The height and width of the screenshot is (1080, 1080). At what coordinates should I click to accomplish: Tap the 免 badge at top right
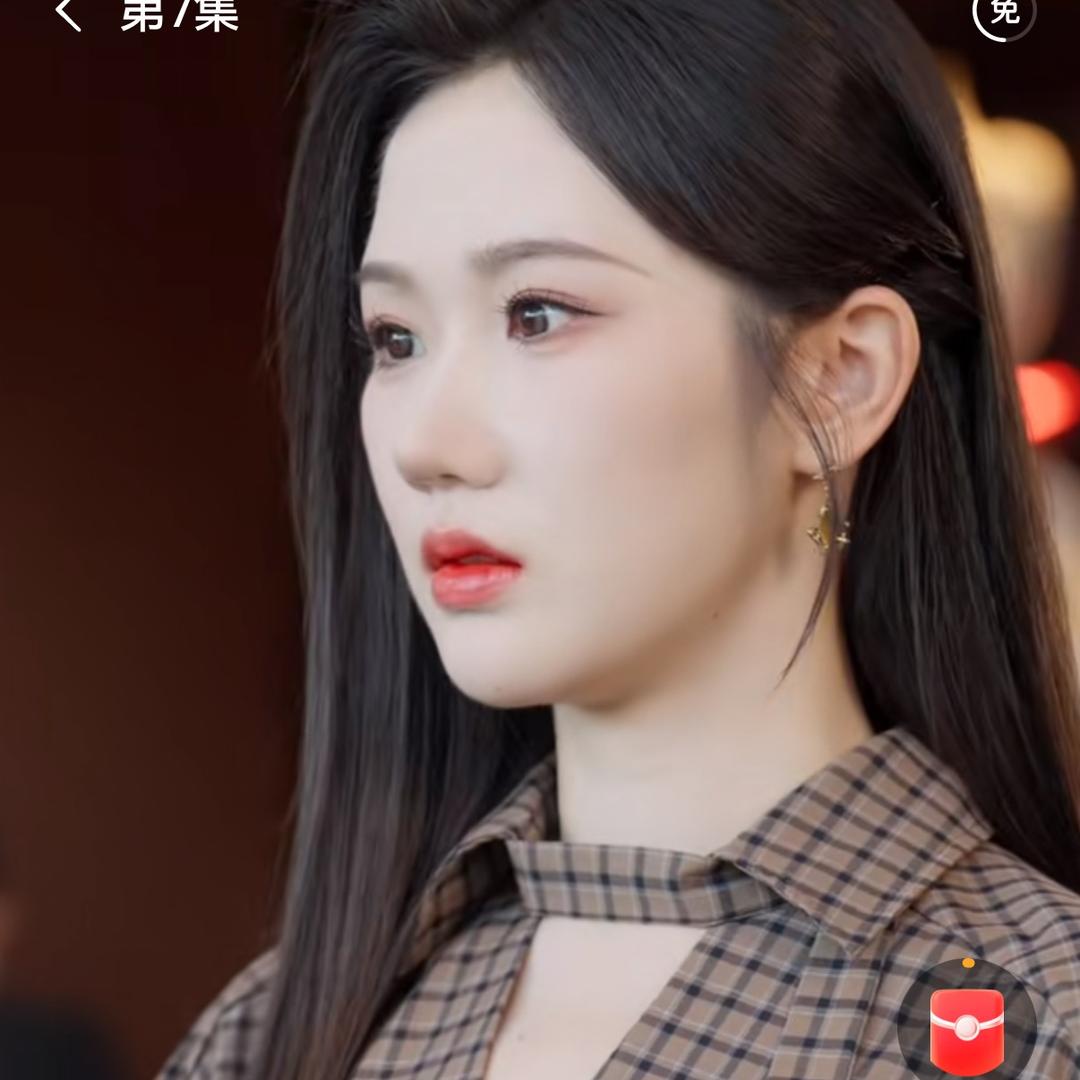pyautogui.click(x=1004, y=13)
